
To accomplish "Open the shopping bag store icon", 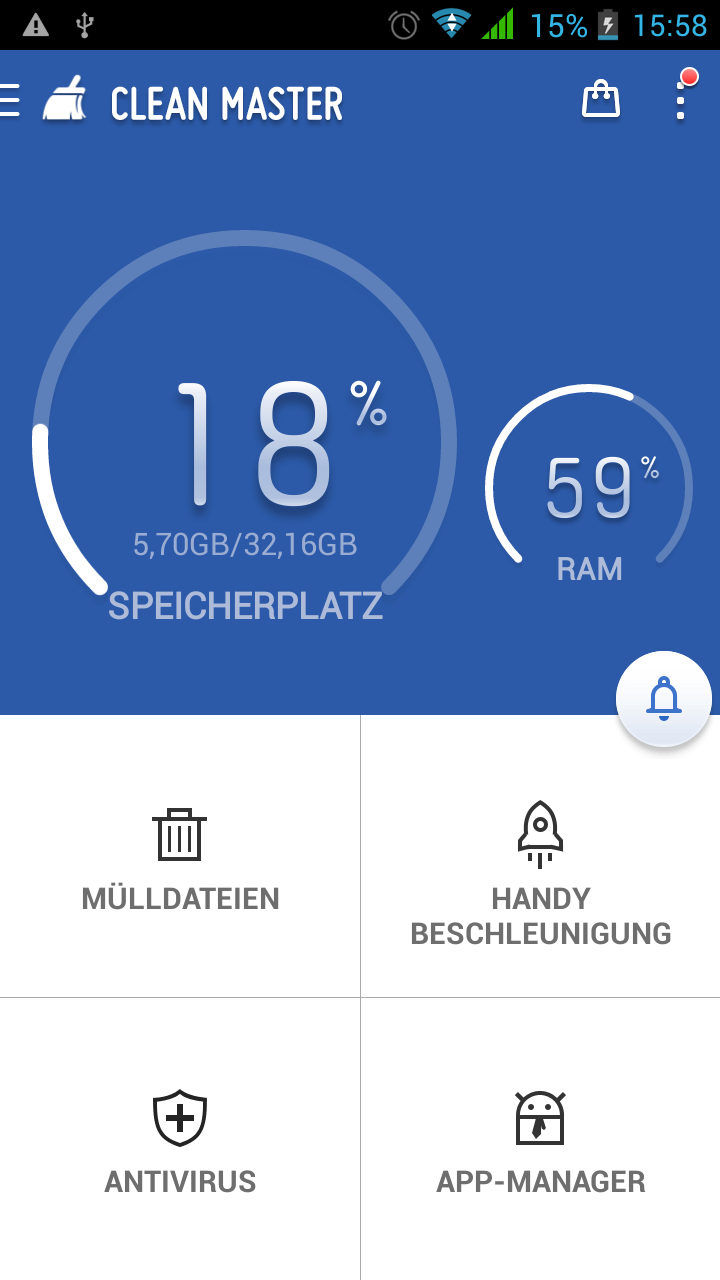I will pos(601,100).
